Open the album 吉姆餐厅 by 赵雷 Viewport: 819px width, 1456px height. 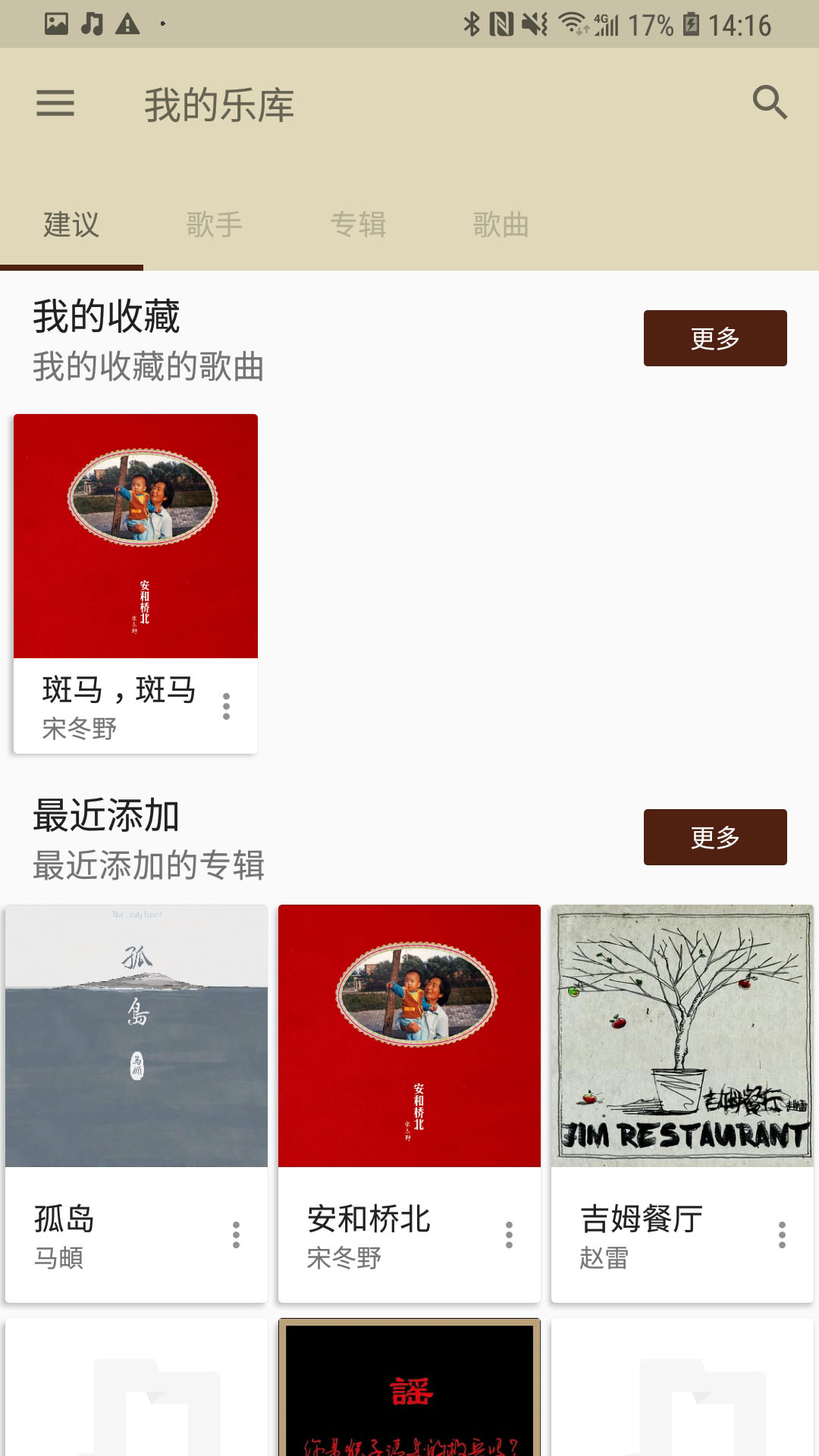click(682, 1036)
